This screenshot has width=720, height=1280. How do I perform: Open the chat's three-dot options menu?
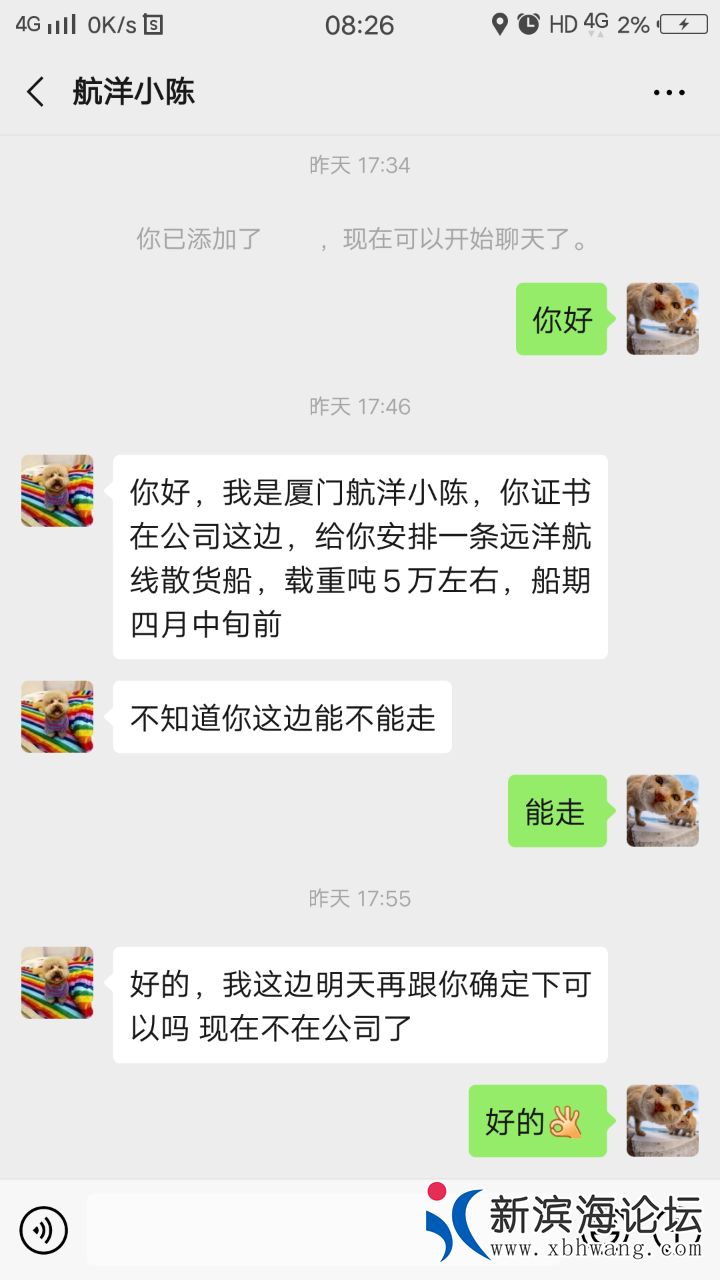coord(669,93)
